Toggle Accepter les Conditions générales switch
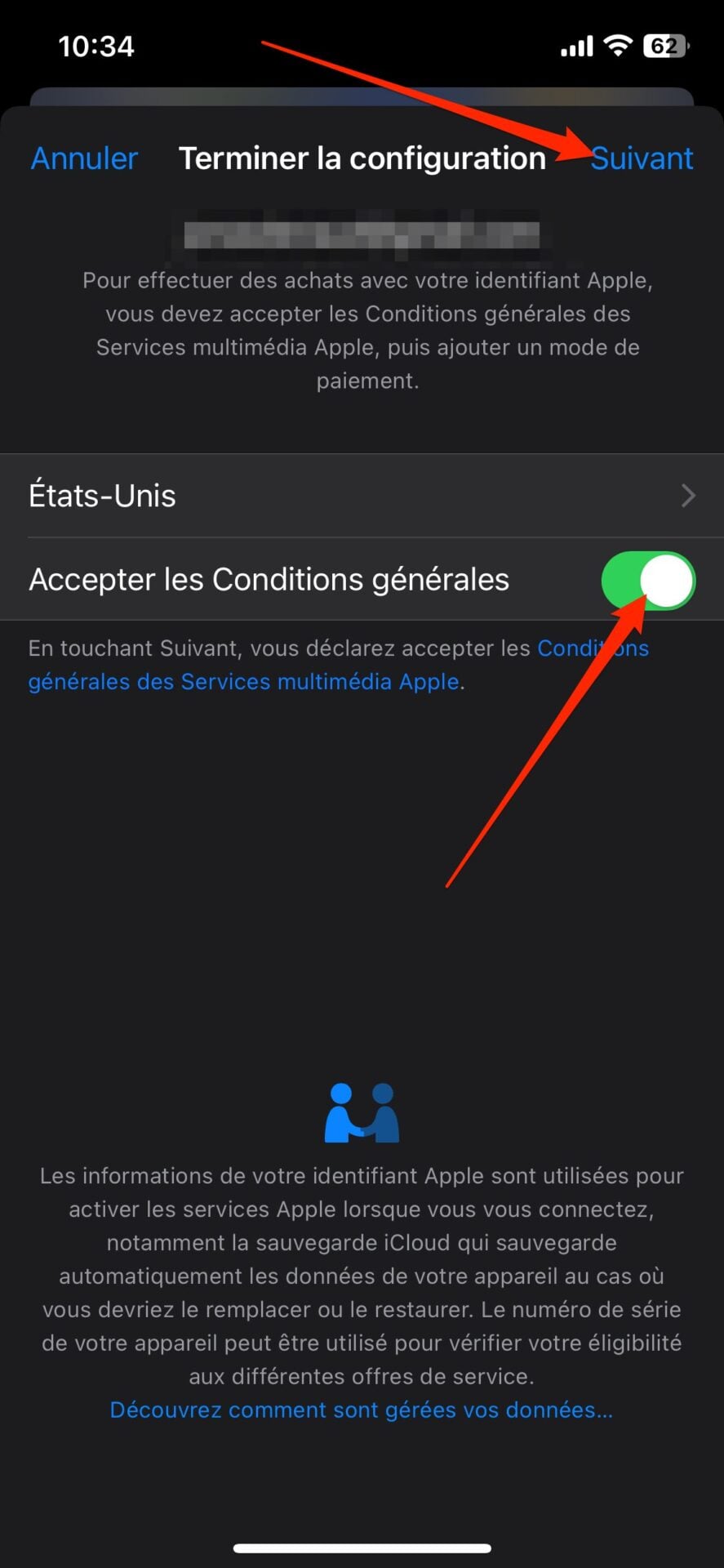This screenshot has width=724, height=1568. 648,581
